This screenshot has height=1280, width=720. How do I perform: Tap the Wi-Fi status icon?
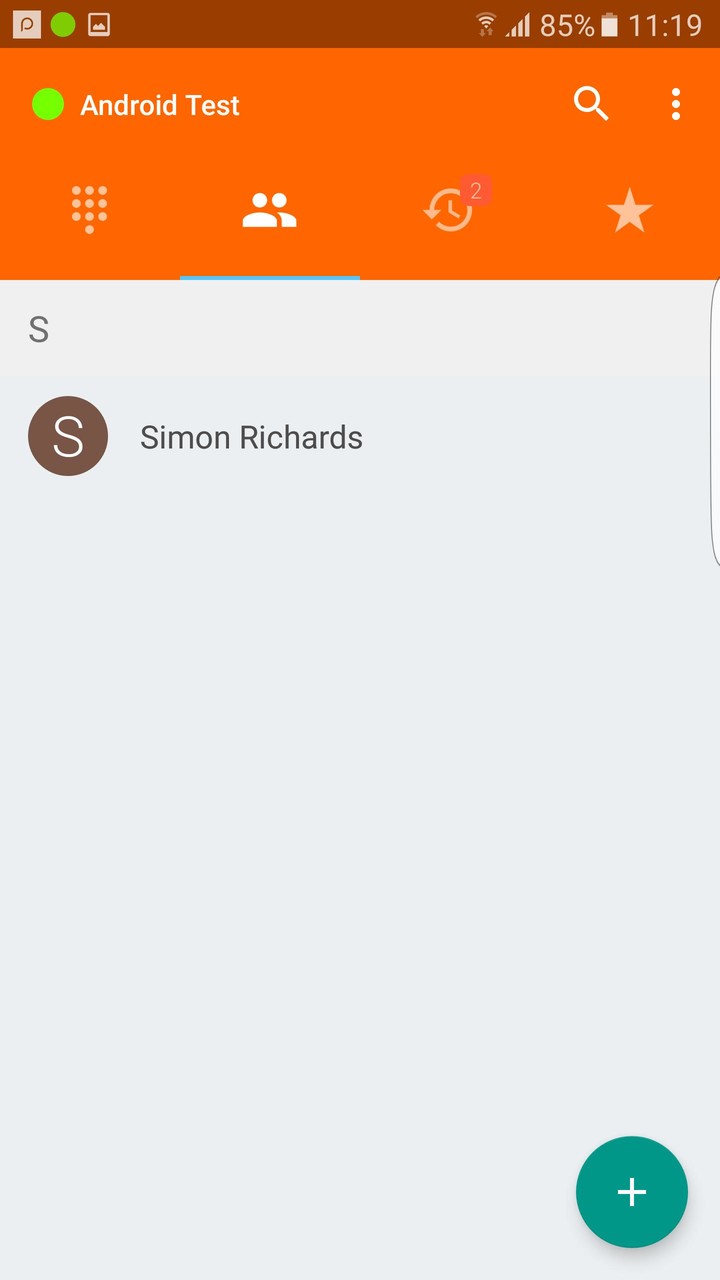487,23
